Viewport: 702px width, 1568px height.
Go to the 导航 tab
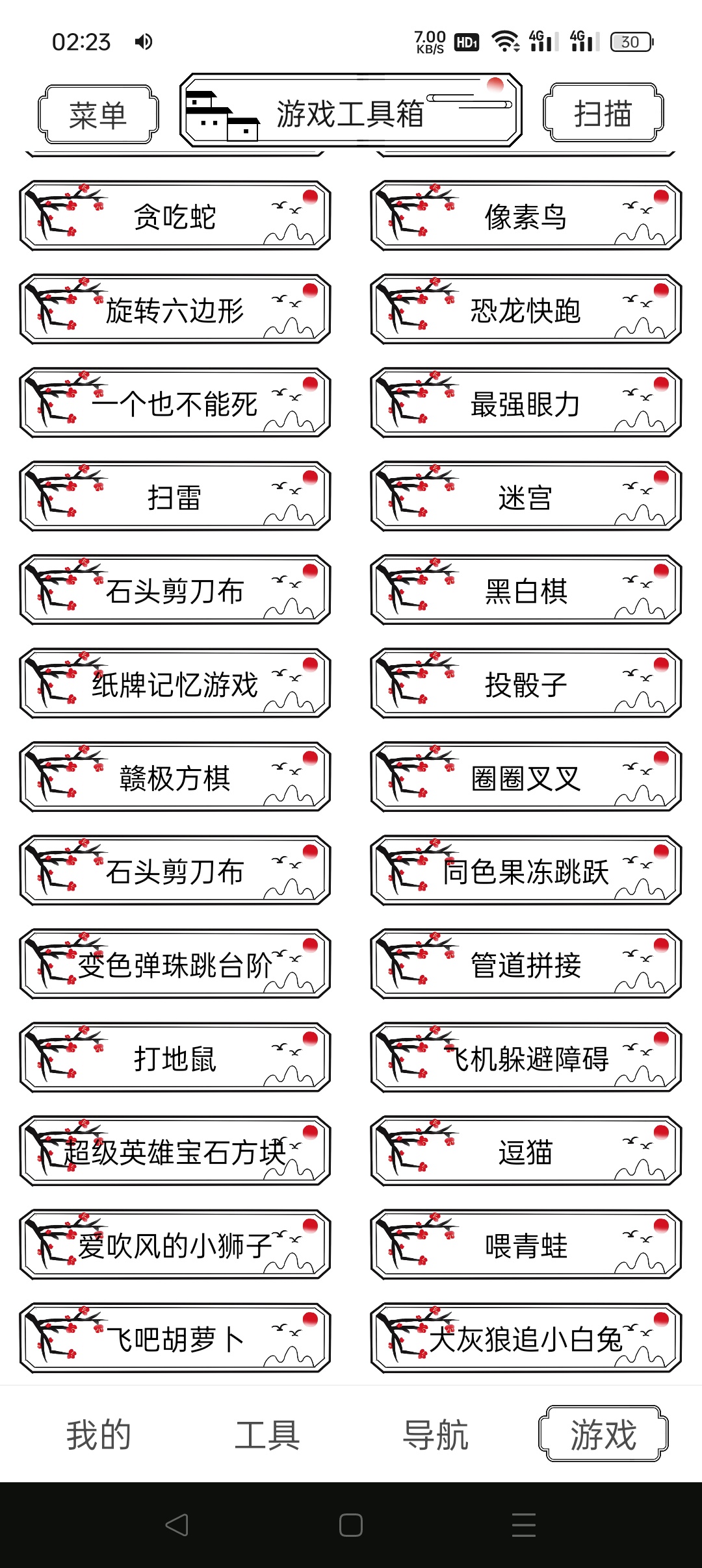coord(435,1434)
